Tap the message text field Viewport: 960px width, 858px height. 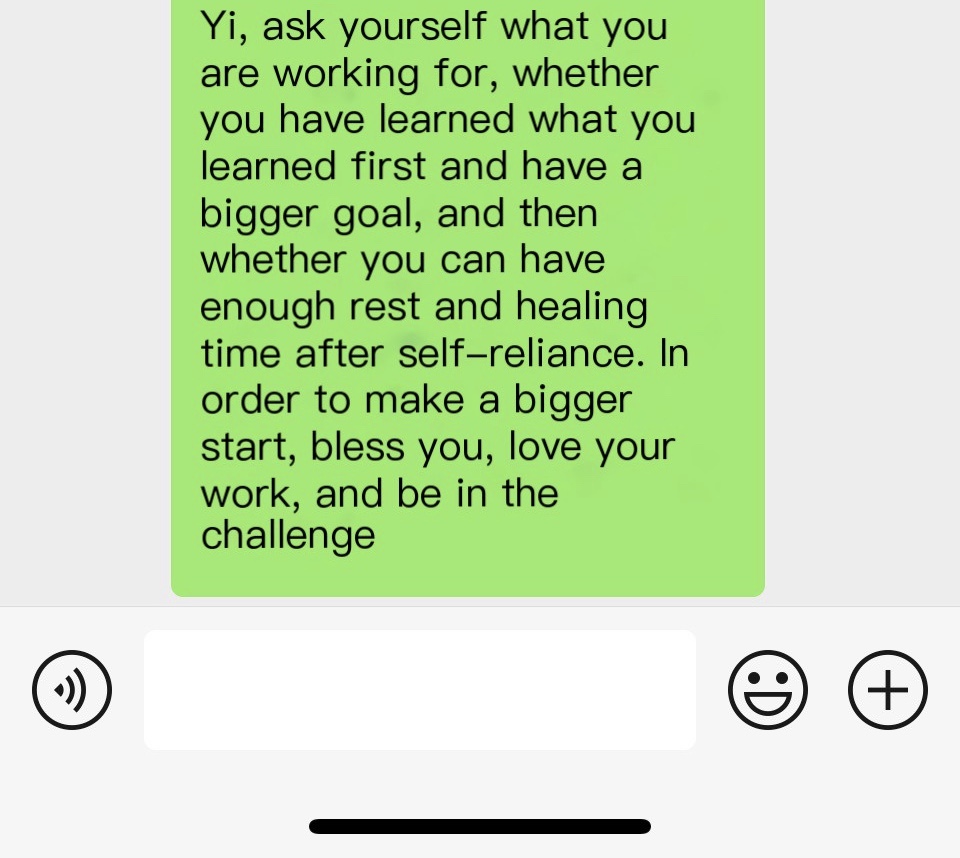tap(420, 690)
